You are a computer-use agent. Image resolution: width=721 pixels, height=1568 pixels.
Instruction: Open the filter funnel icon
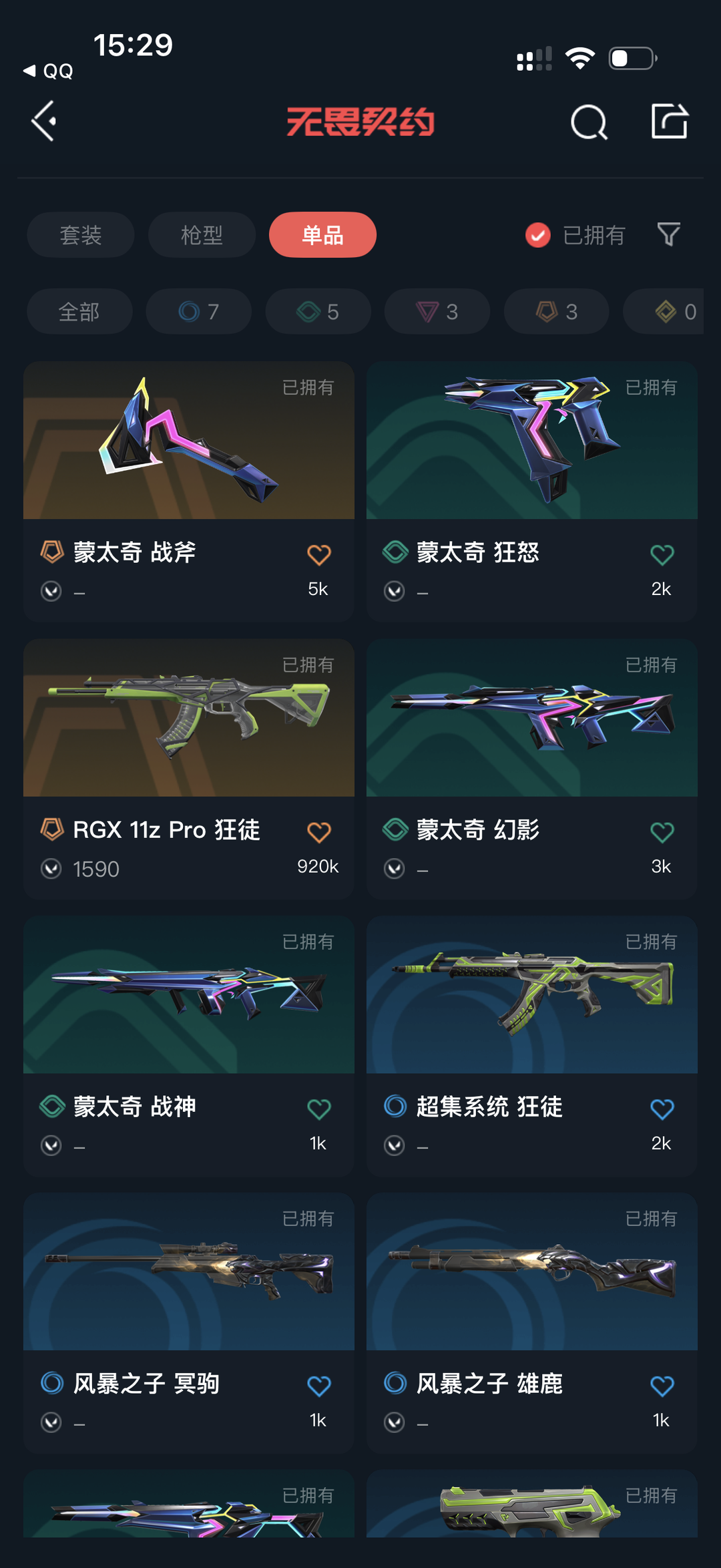(668, 234)
